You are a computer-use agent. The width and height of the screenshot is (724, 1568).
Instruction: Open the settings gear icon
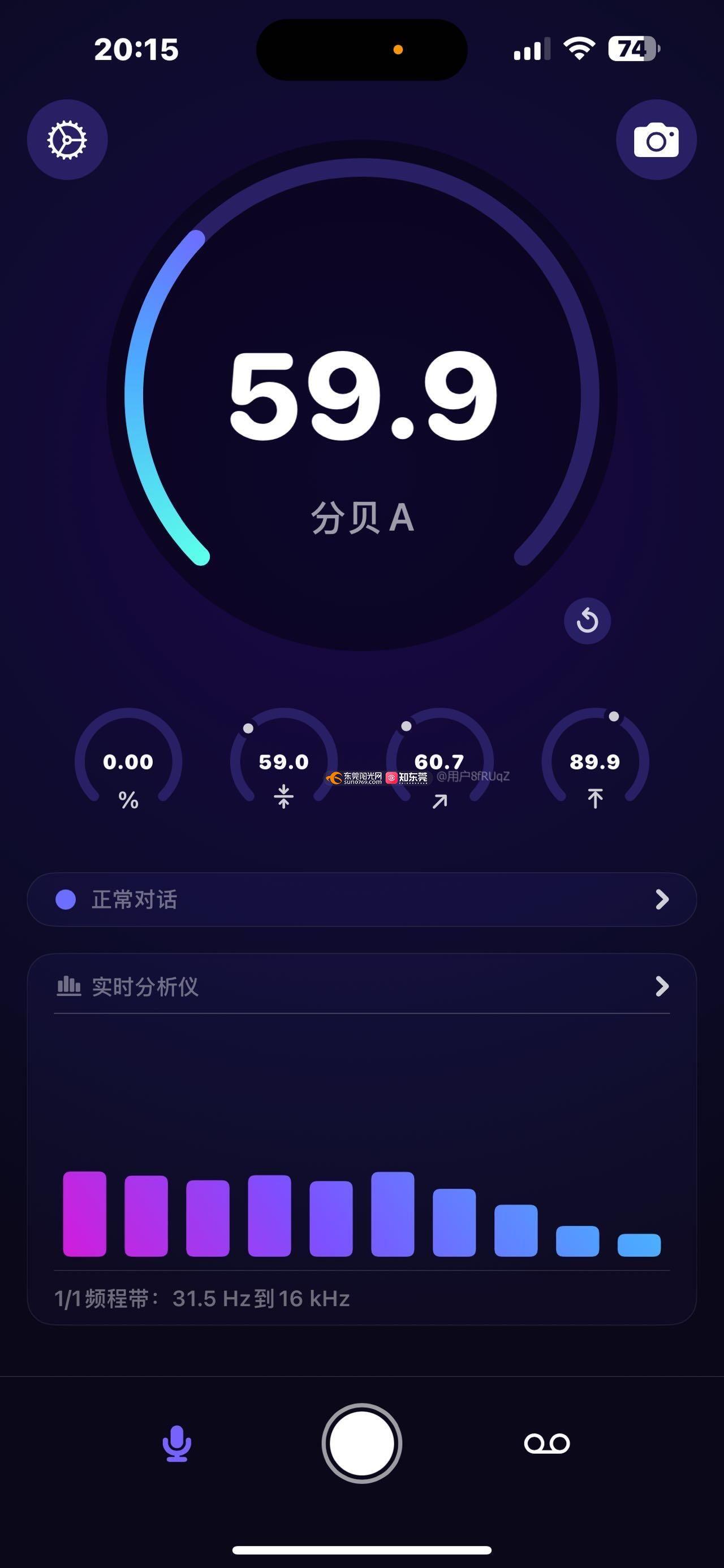pos(67,140)
